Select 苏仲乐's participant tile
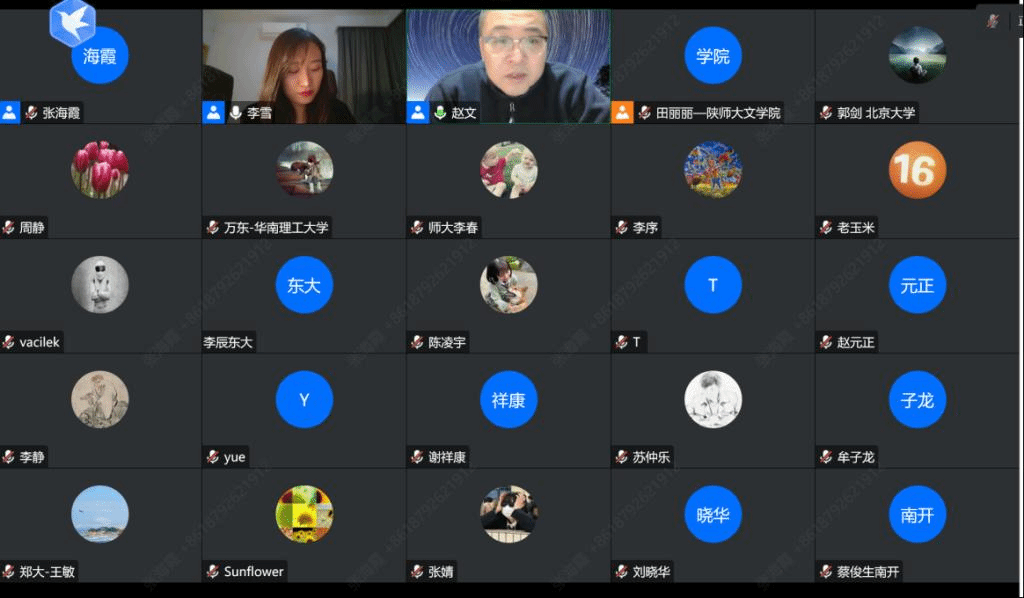This screenshot has width=1024, height=598. [x=712, y=410]
